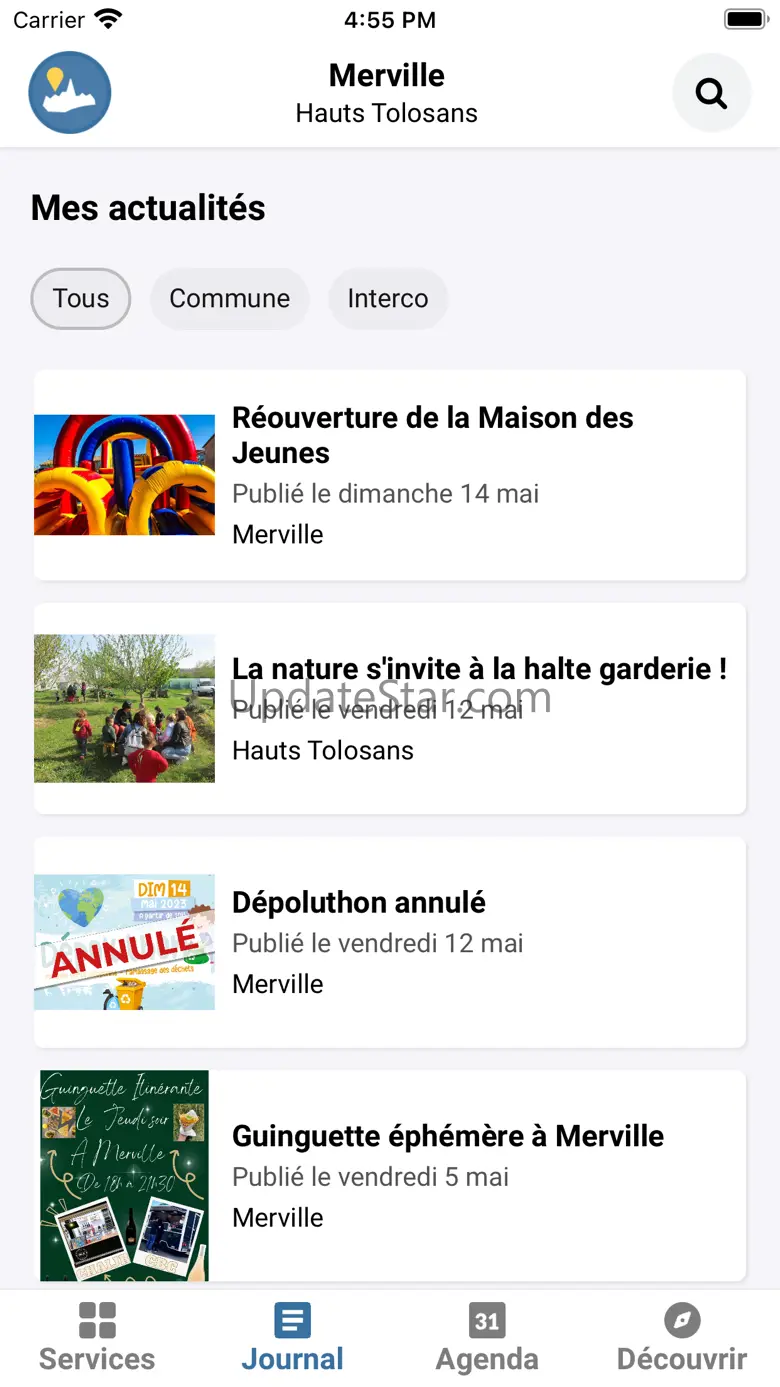Select the Tous filter chip

click(81, 299)
